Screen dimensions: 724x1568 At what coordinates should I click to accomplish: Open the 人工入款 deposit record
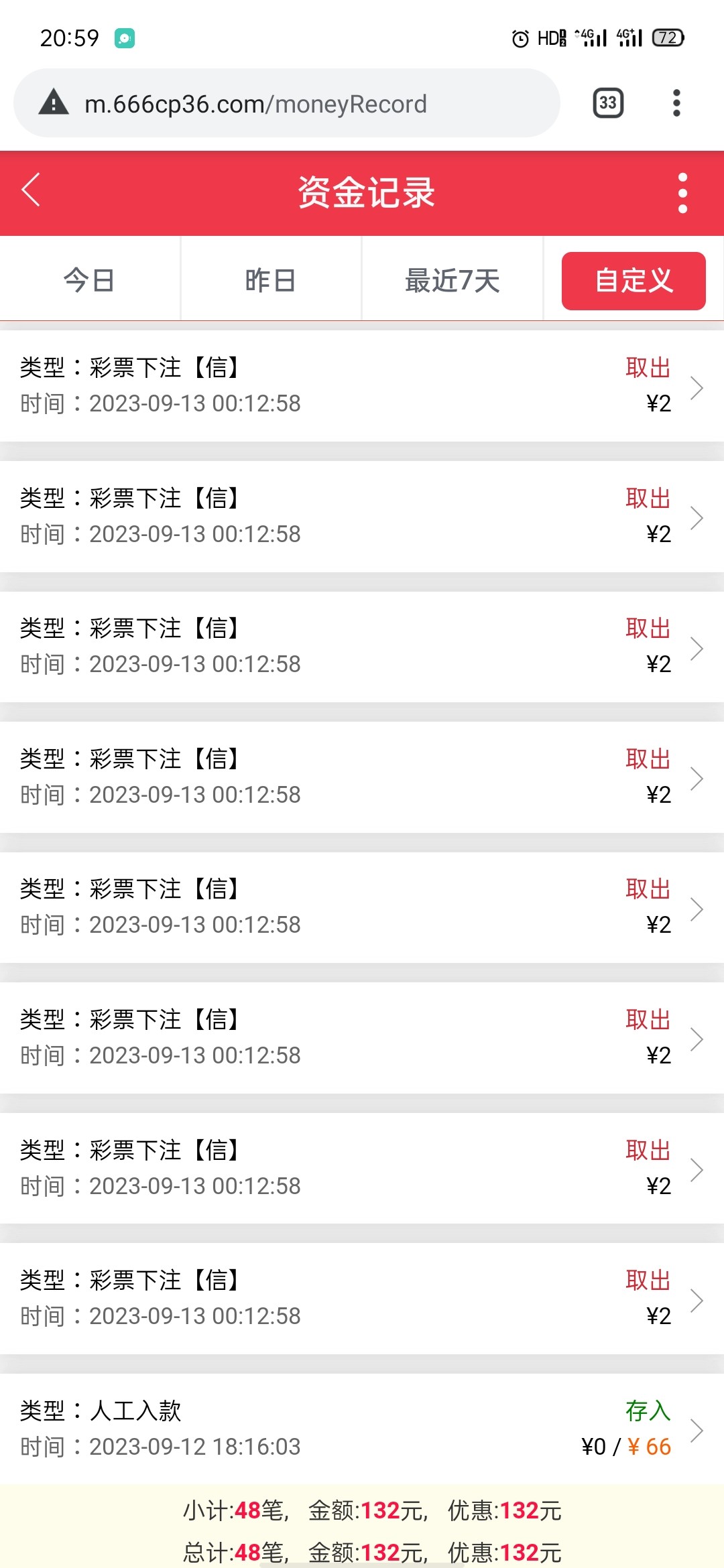tap(362, 1428)
